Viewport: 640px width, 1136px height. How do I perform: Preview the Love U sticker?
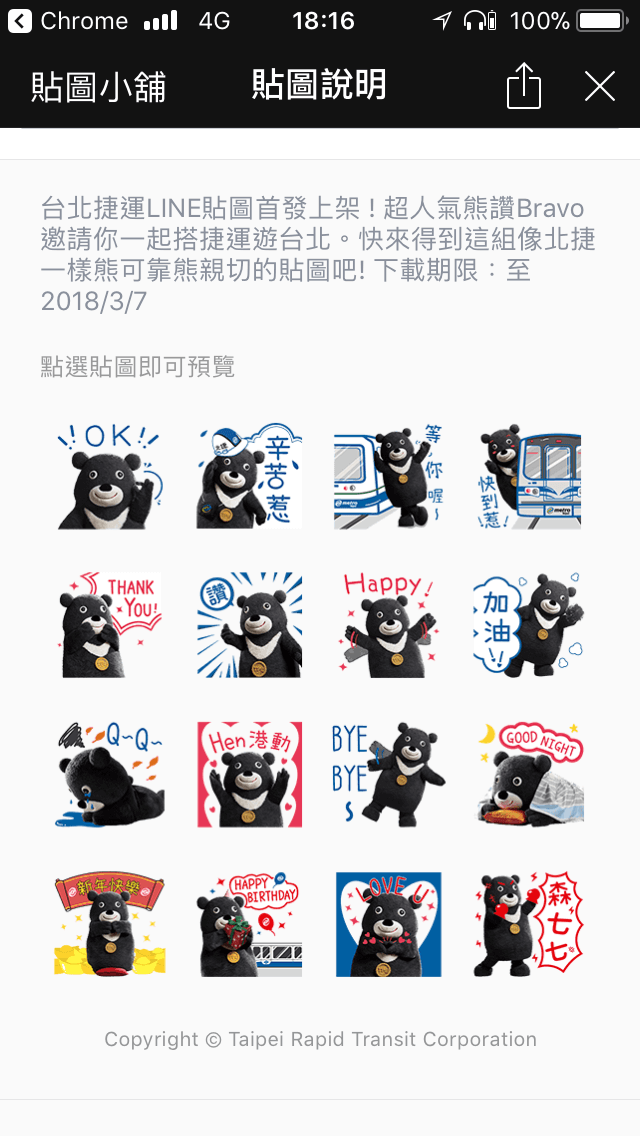tap(388, 923)
